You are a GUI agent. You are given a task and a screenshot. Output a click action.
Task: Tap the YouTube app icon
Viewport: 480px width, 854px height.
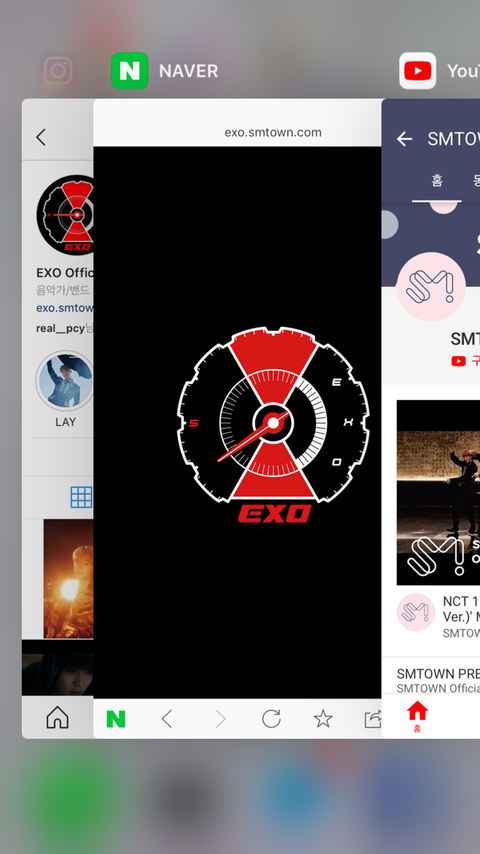[417, 71]
